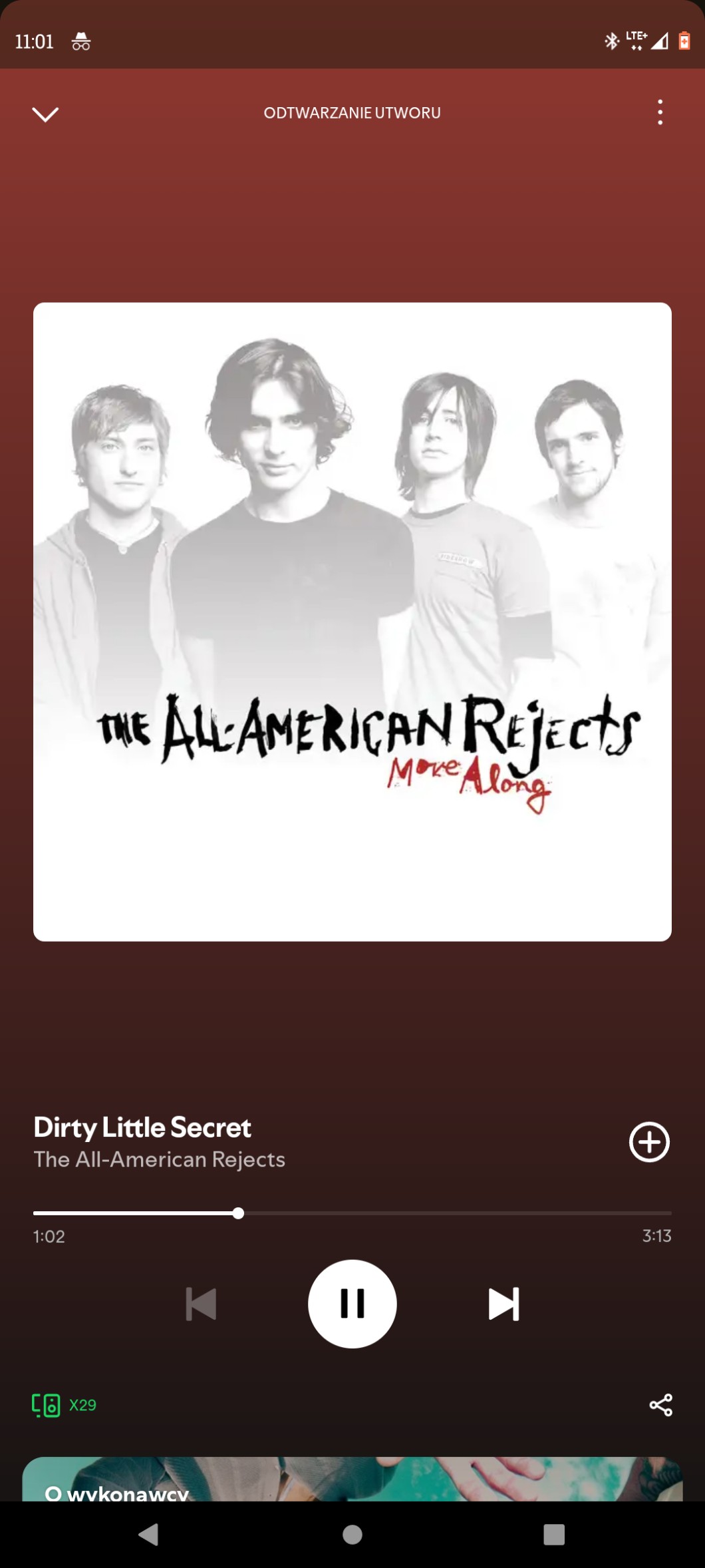Return to the home screen

pyautogui.click(x=352, y=1535)
